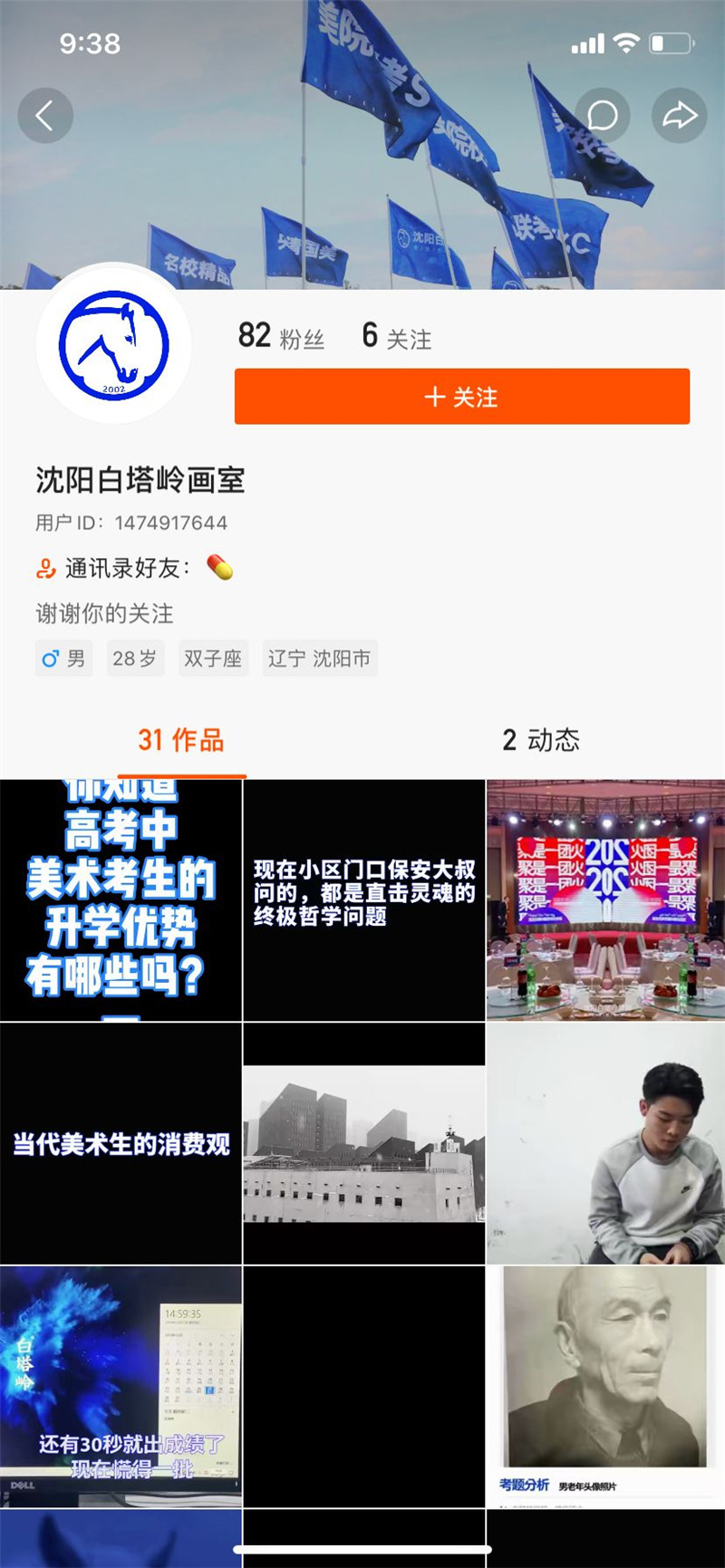Open the 还有30秒就出成绩了 video
This screenshot has height=1568, width=725.
[x=121, y=1386]
